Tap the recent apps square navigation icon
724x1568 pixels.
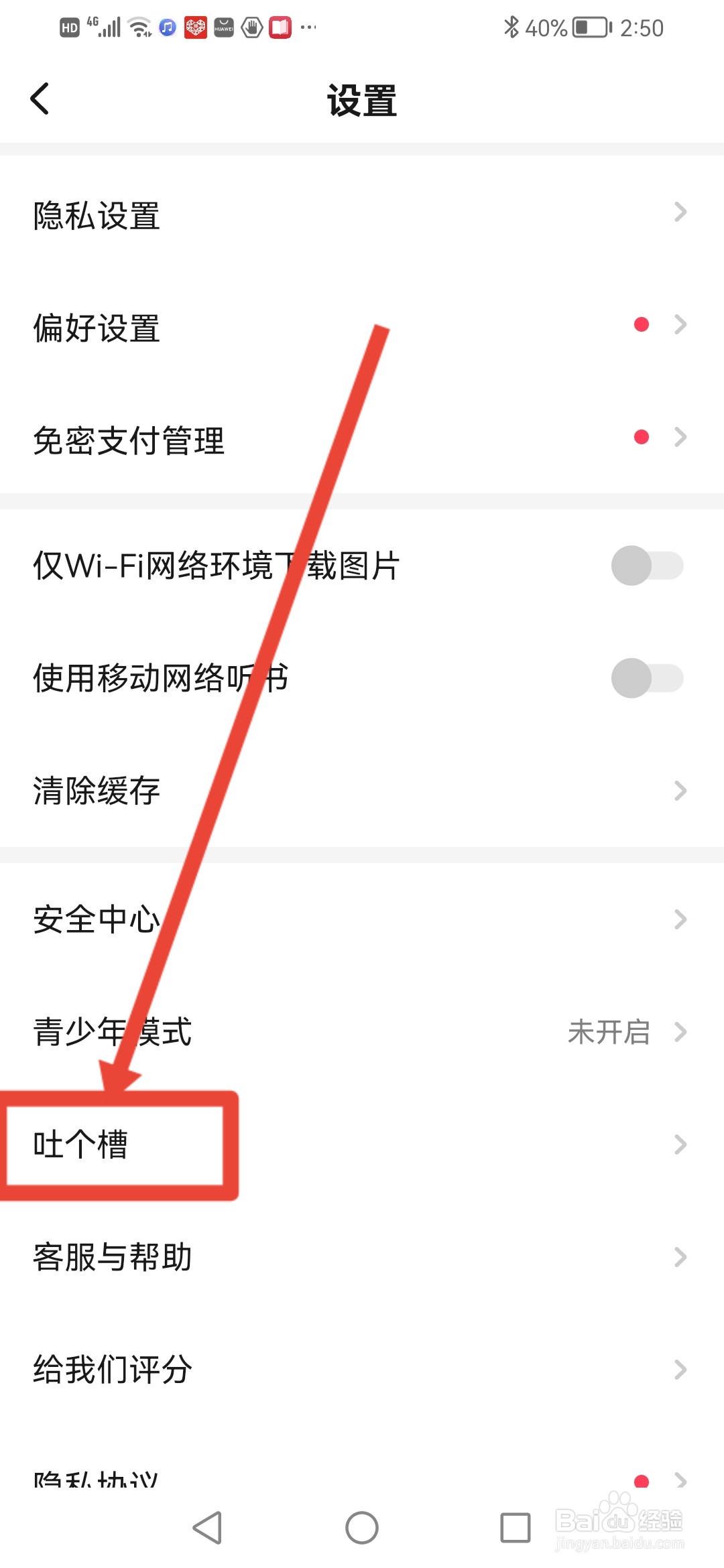tap(514, 1528)
